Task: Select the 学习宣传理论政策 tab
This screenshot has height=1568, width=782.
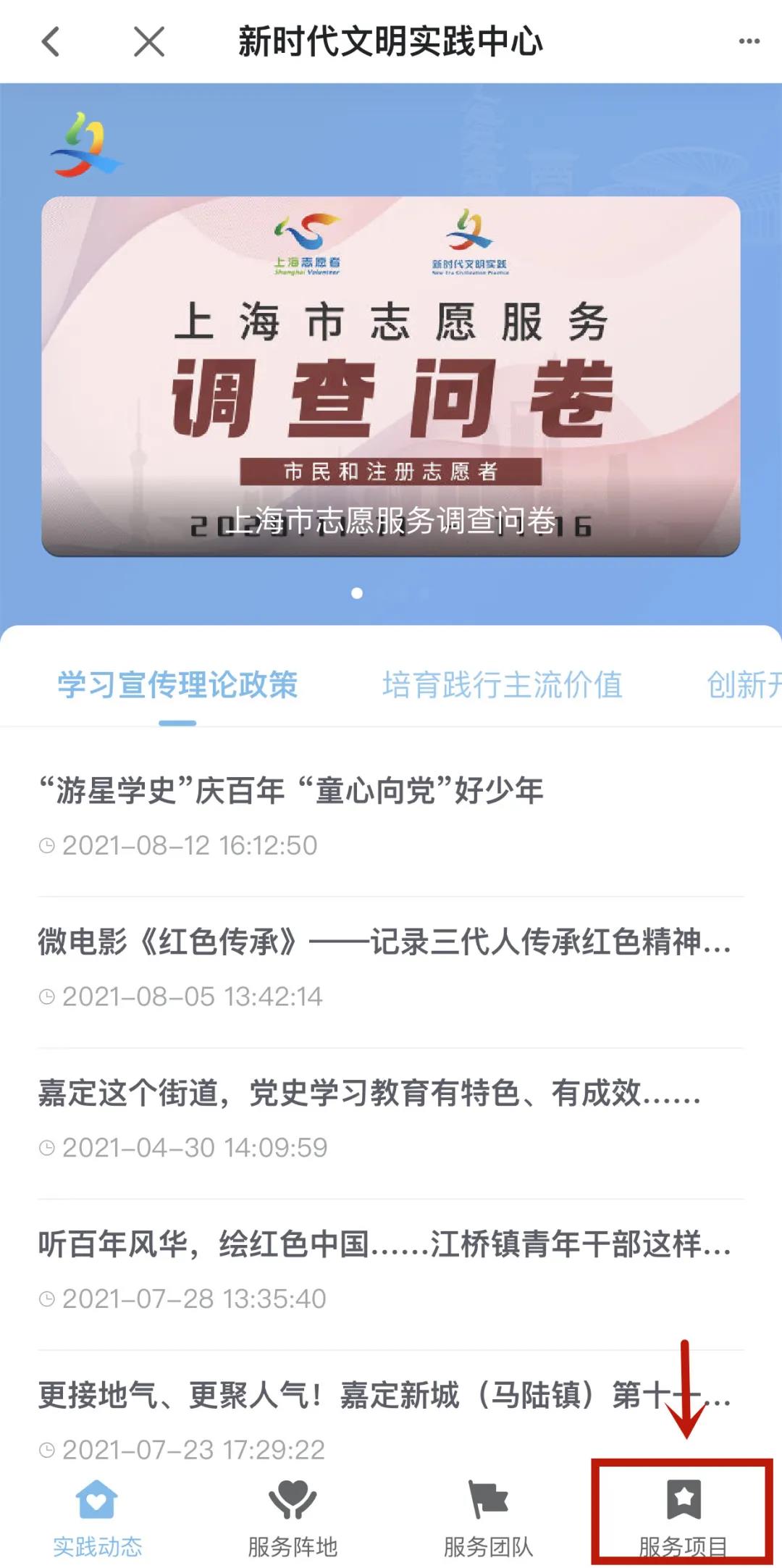Action: click(177, 685)
